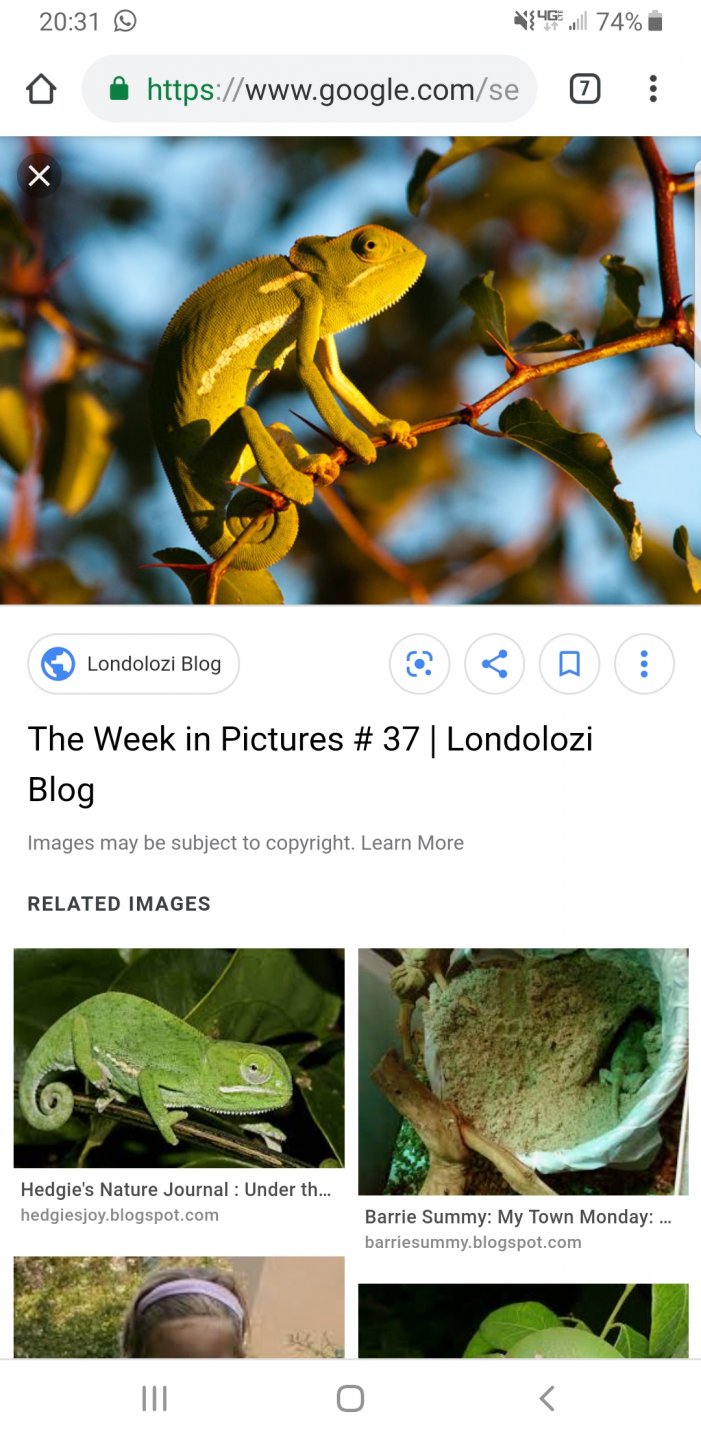Share the chameleon image

pyautogui.click(x=495, y=664)
